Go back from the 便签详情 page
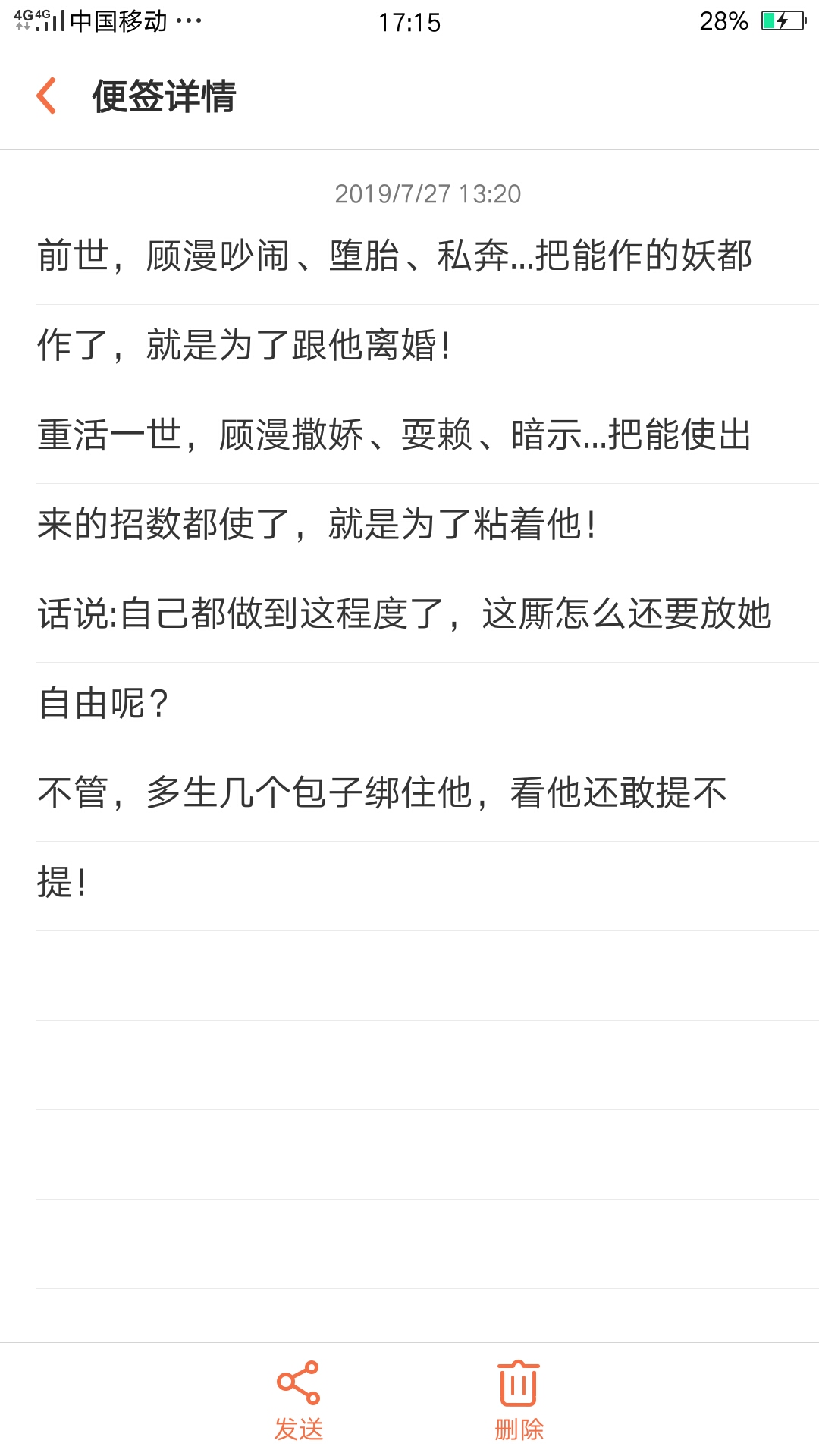Screen dimensions: 819x1456 [47, 96]
